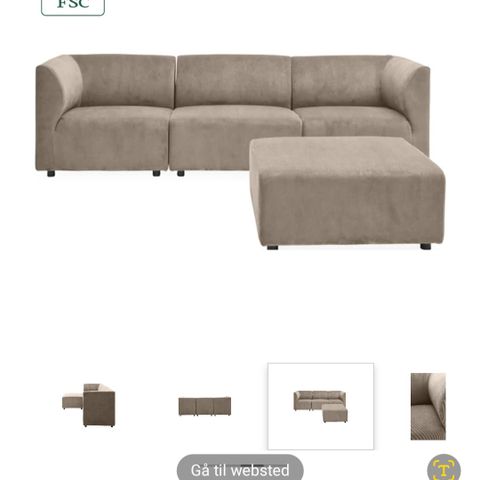Select the back-view sofa thumbnail
This screenshot has width=480, height=480.
205,406
